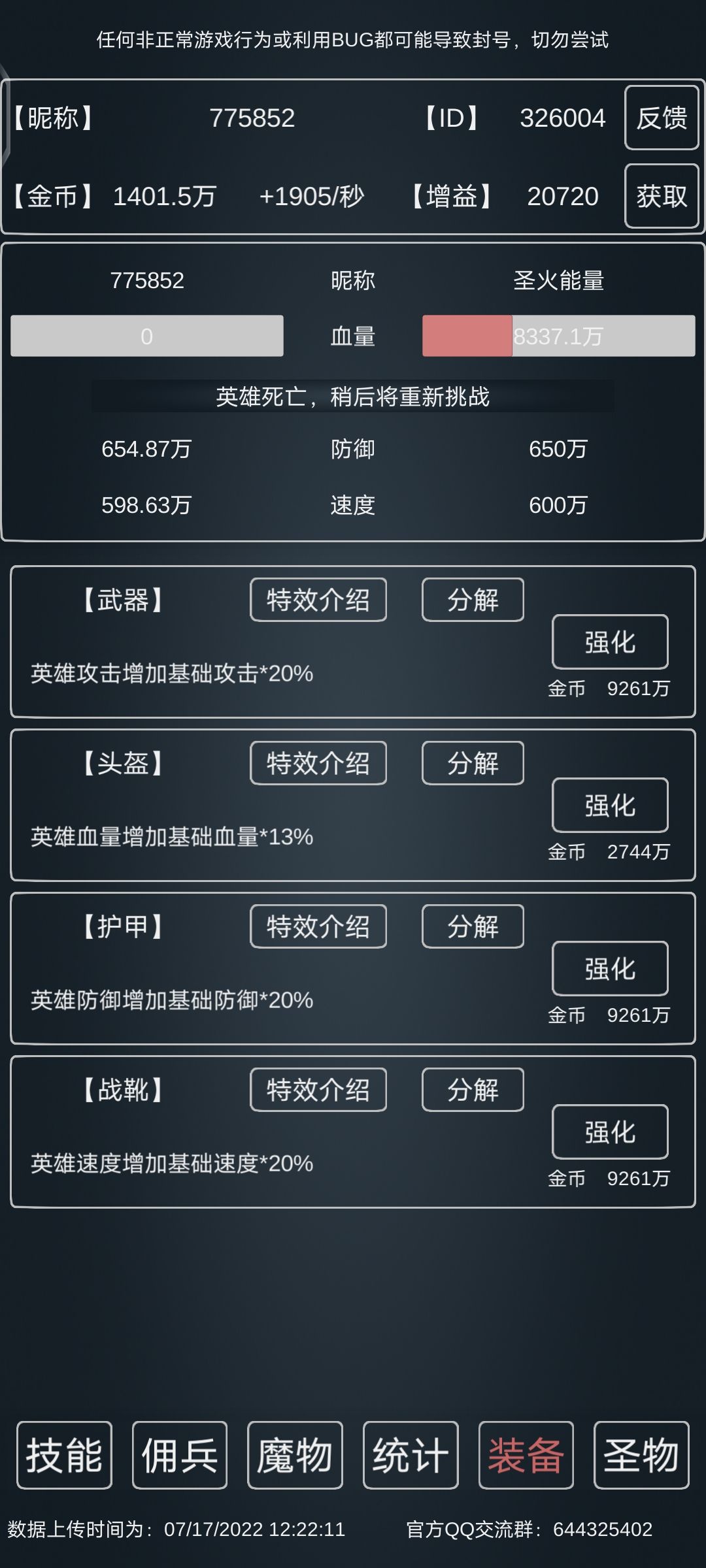查看武器的特效介绍
This screenshot has width=706, height=1568.
coord(318,599)
